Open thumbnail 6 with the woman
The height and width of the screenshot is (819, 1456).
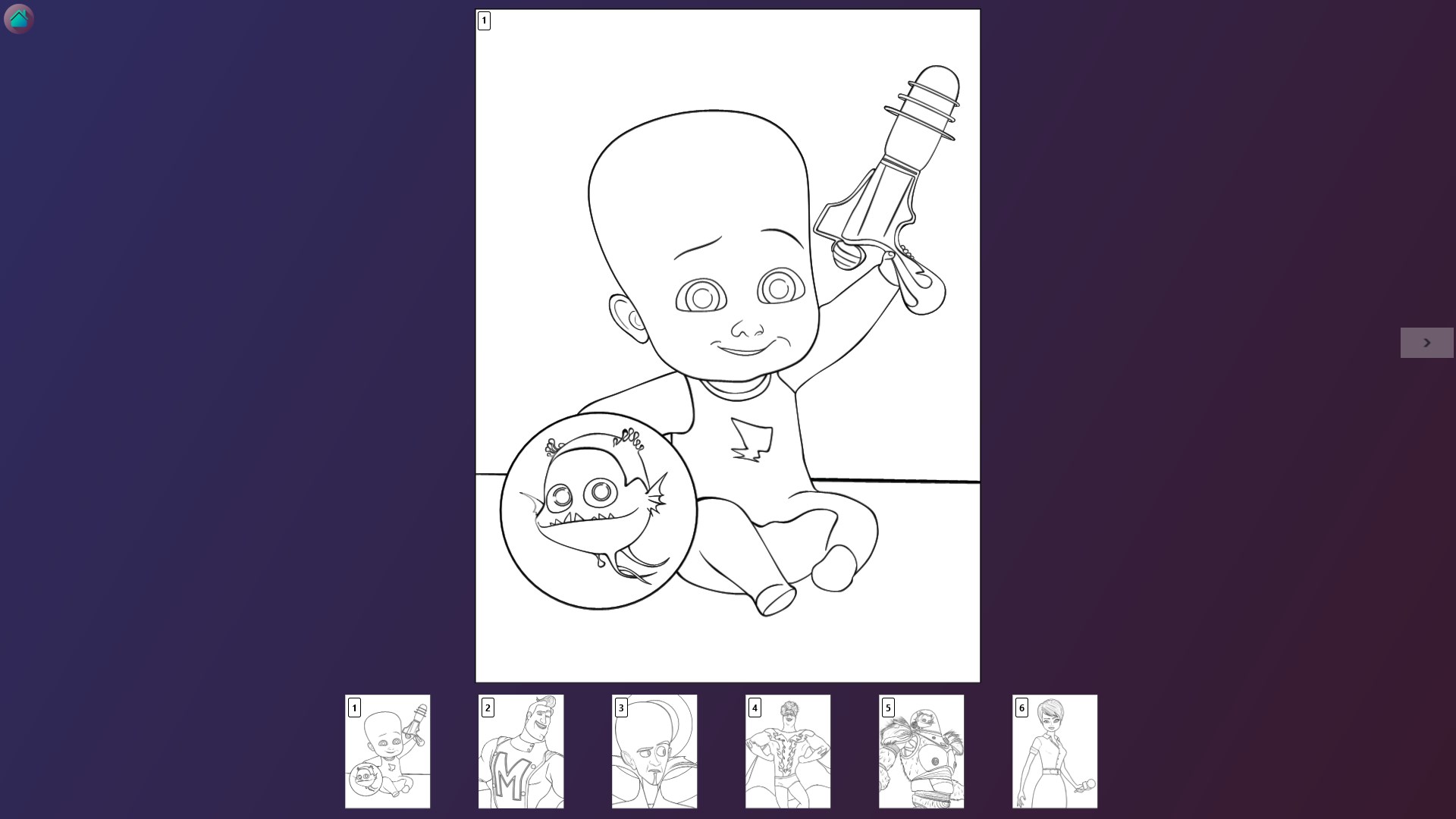pos(1055,752)
